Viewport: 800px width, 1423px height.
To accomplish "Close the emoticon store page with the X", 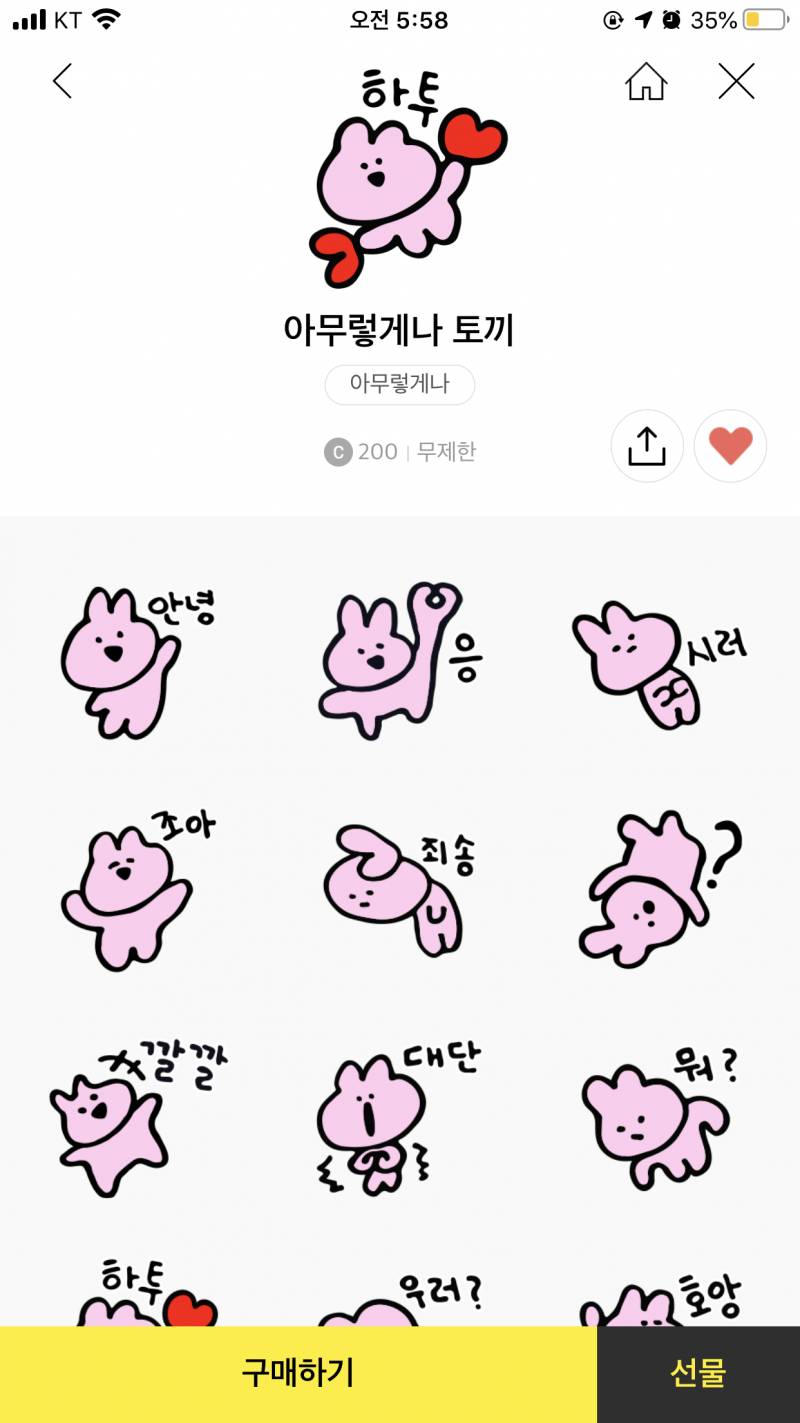I will click(x=737, y=82).
